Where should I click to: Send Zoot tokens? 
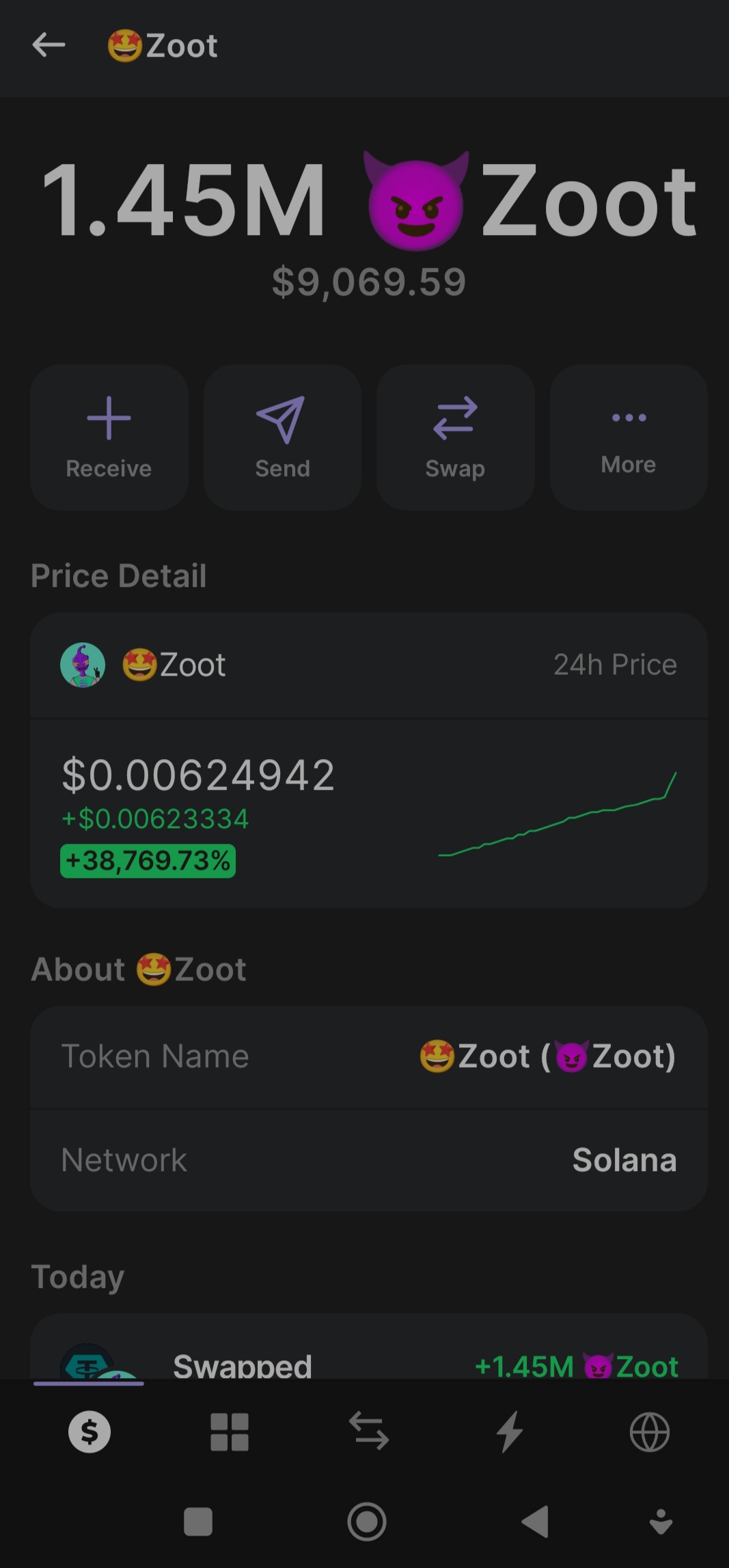282,437
